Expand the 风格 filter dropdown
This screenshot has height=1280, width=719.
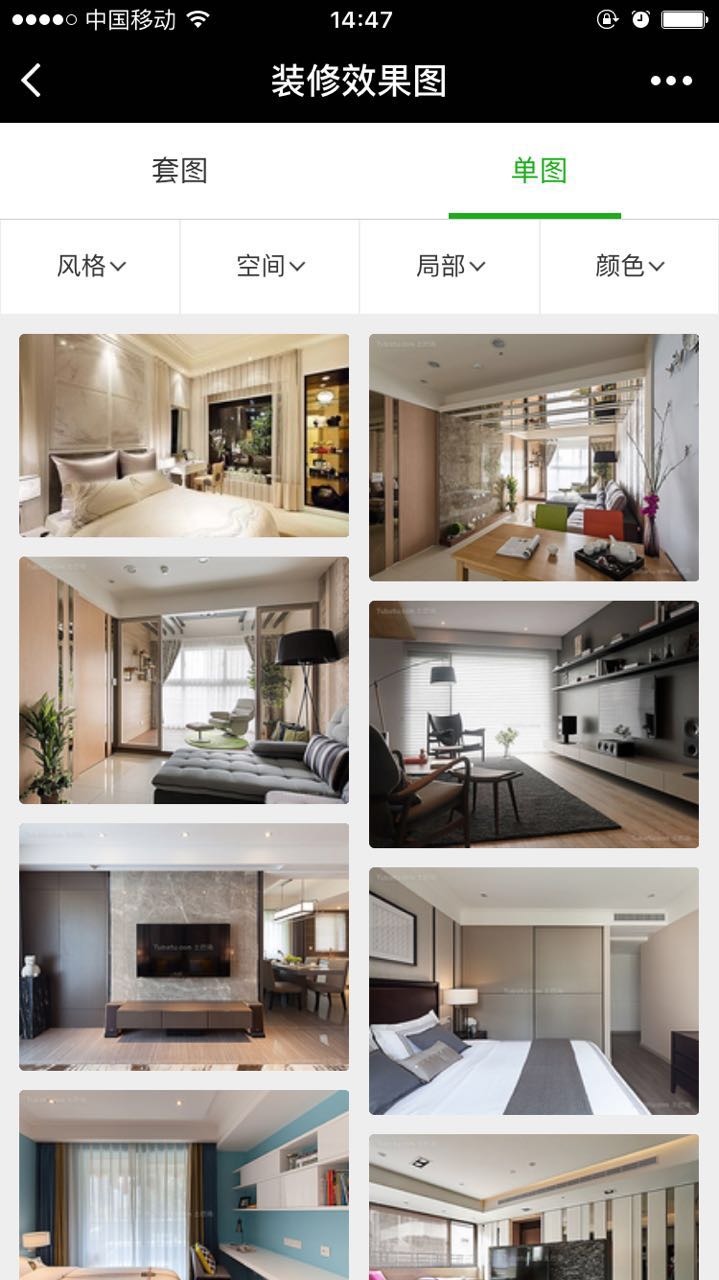click(91, 266)
